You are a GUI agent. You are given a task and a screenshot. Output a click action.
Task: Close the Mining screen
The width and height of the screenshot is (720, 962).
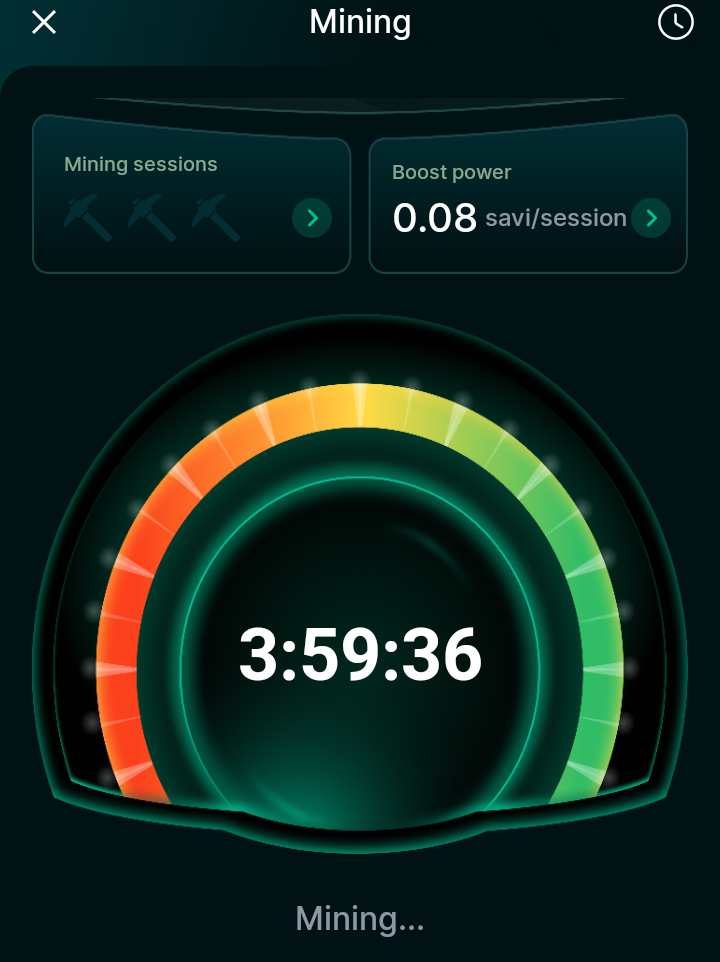coord(44,22)
